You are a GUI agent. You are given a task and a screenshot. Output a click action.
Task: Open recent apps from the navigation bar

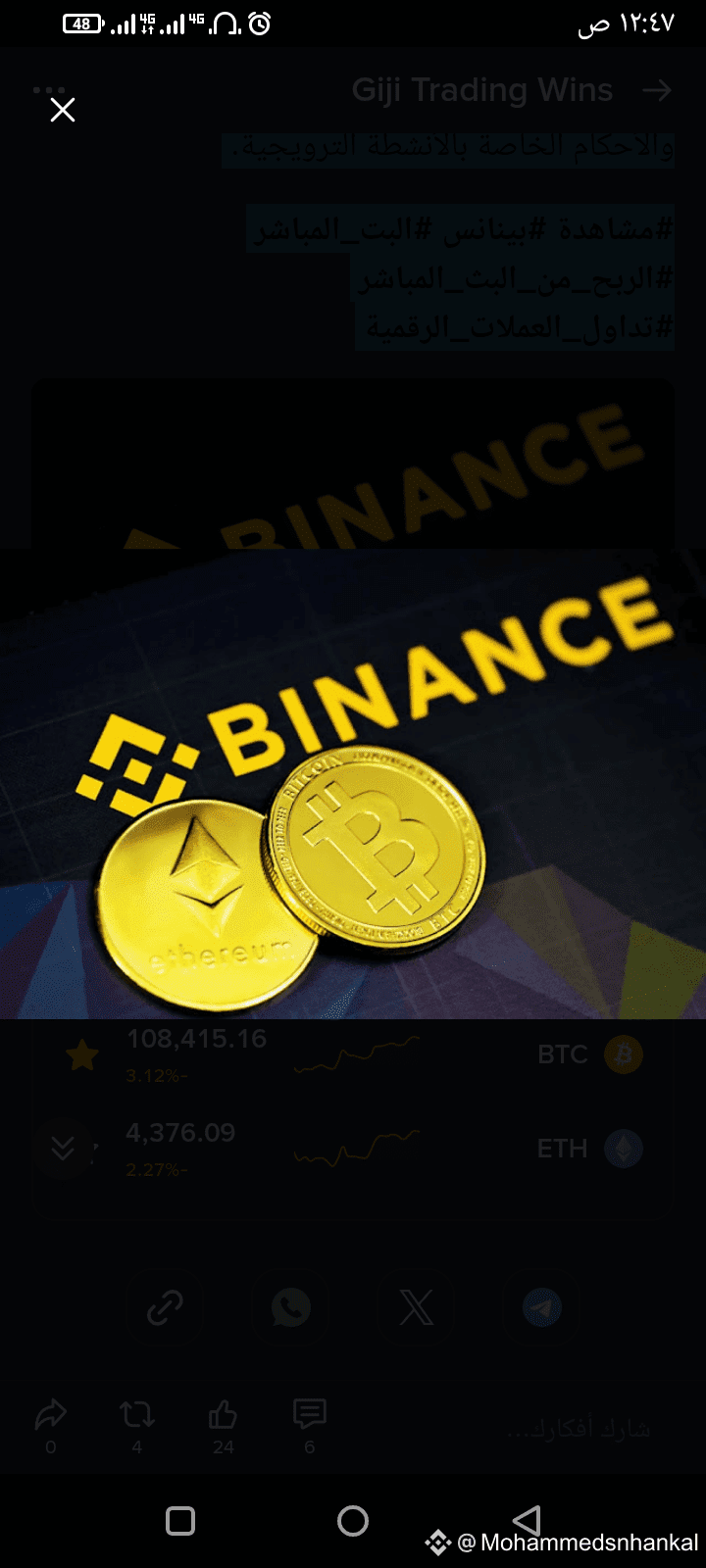[x=180, y=1521]
